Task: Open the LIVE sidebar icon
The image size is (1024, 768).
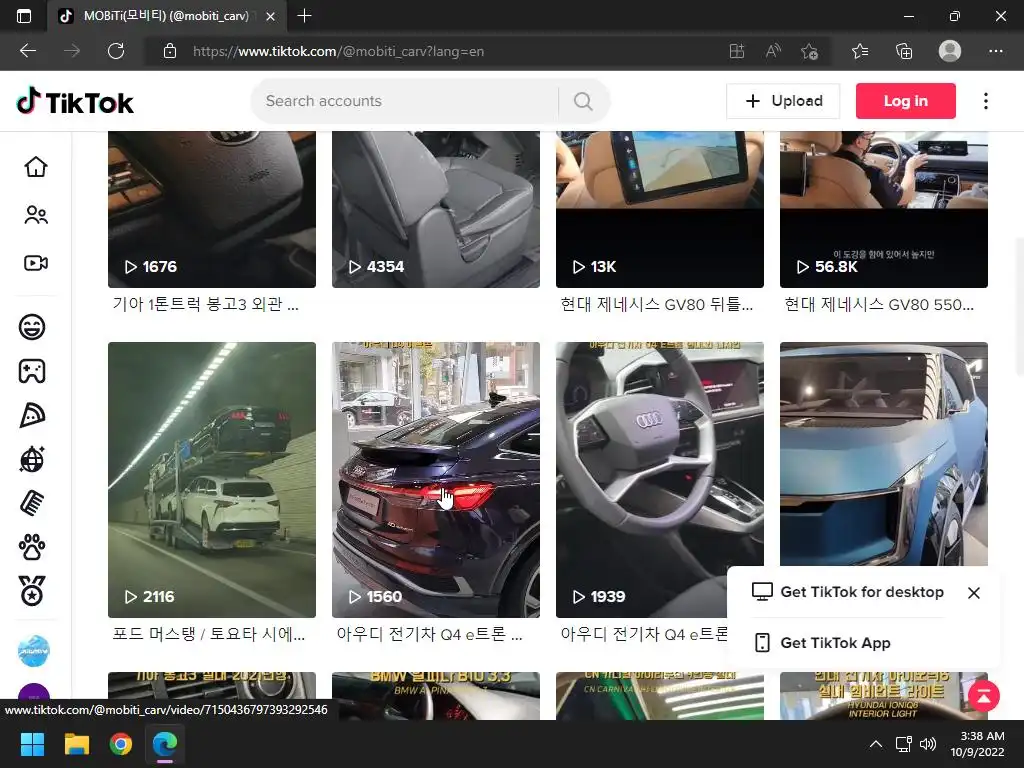Action: [x=36, y=263]
